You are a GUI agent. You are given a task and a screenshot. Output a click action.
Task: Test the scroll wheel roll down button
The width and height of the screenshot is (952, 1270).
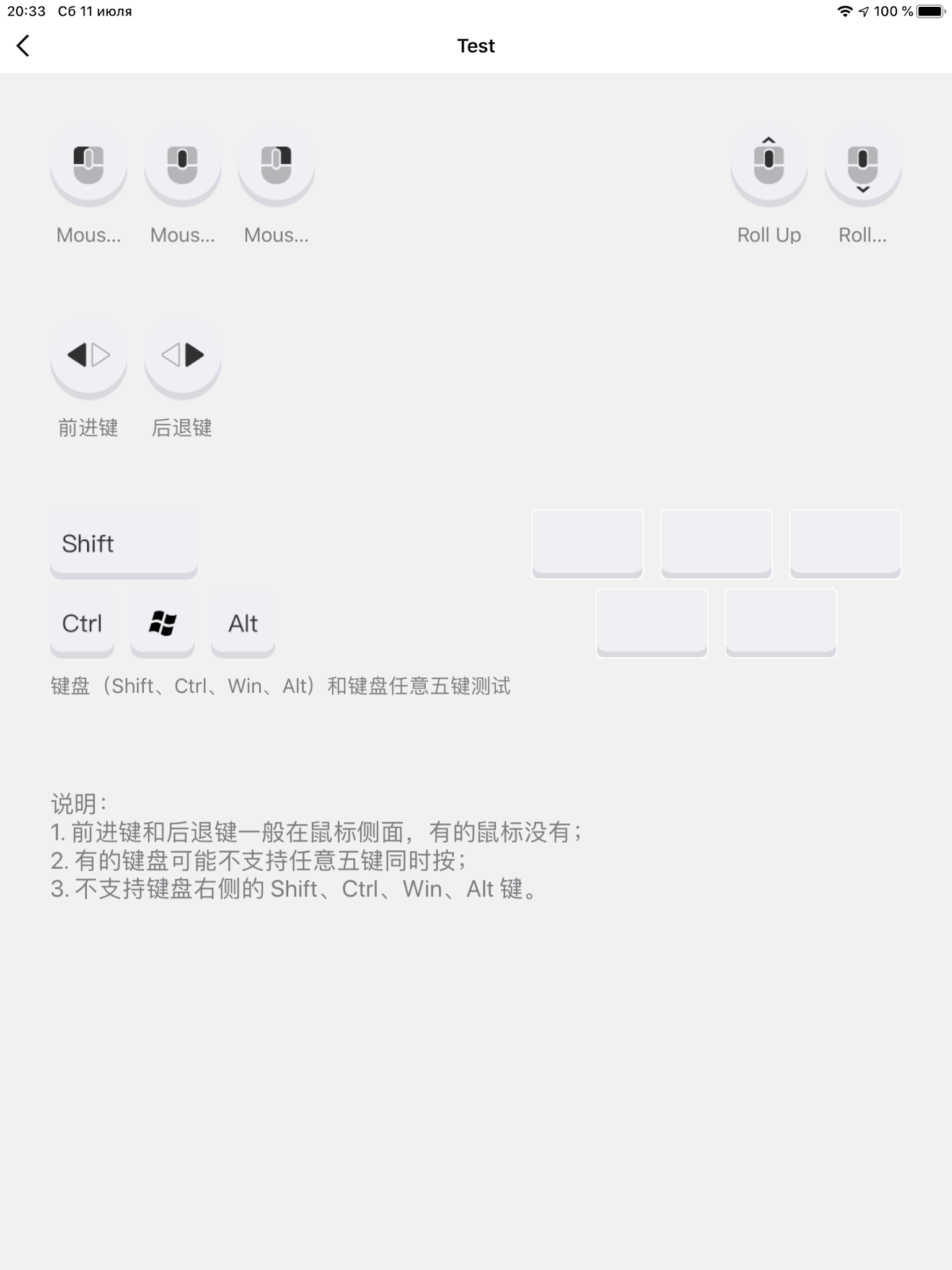863,165
